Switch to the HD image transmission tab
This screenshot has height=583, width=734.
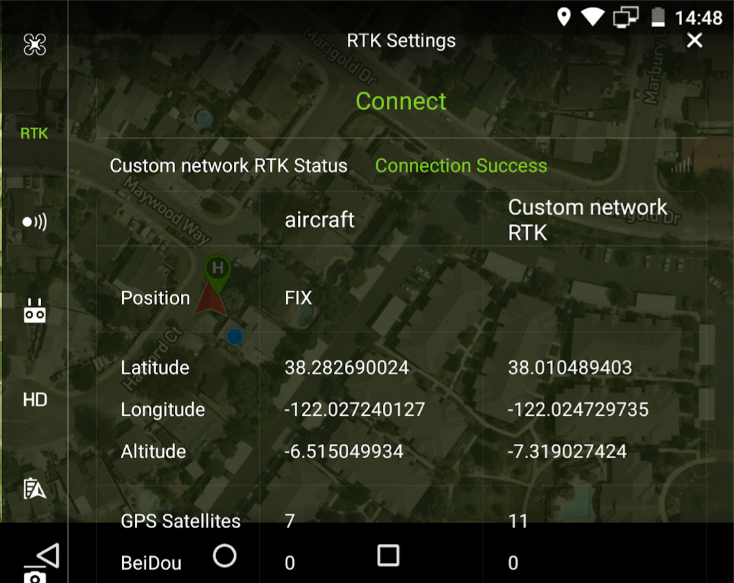coord(34,400)
